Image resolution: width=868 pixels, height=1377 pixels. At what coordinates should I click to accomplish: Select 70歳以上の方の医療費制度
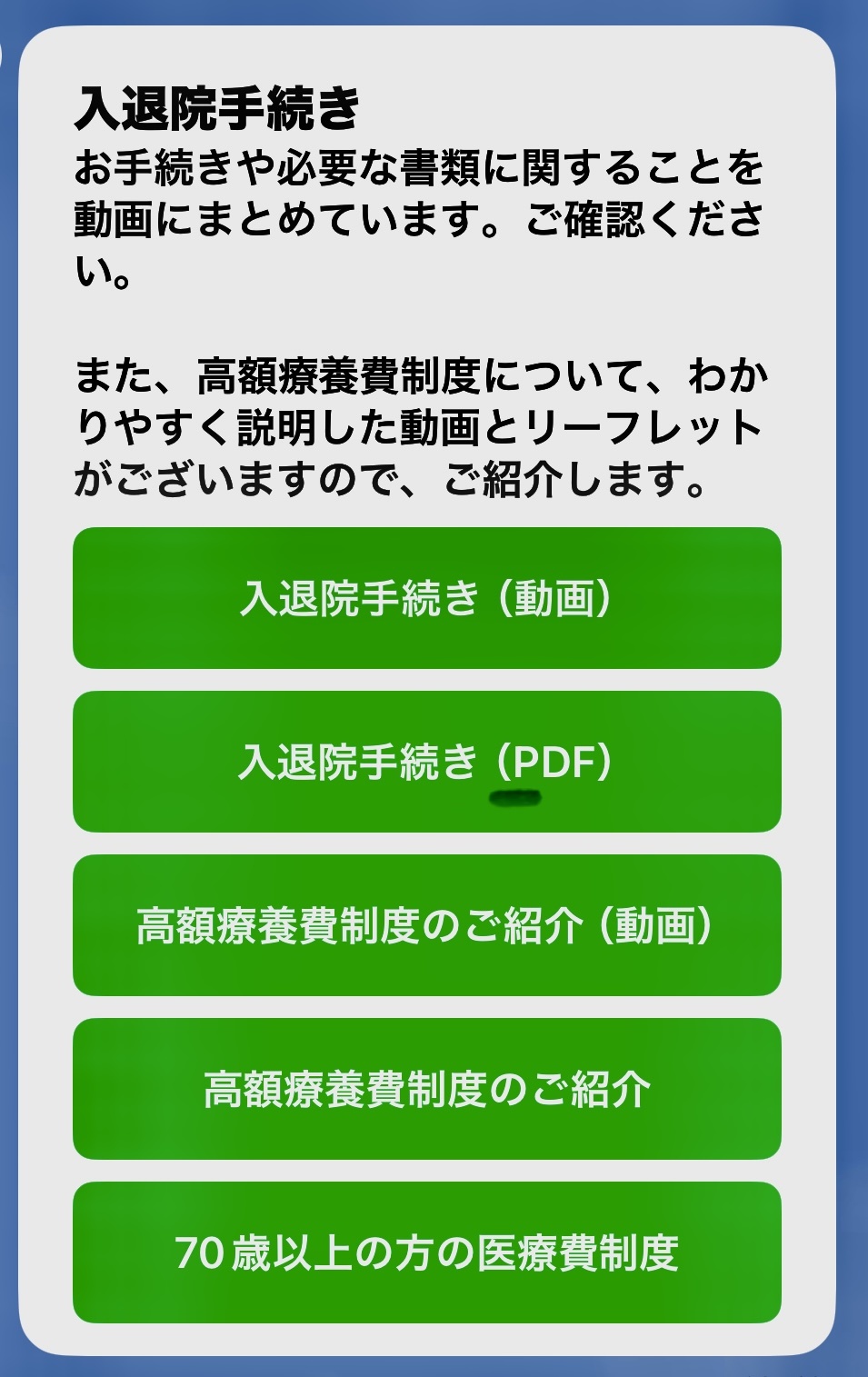point(426,1252)
